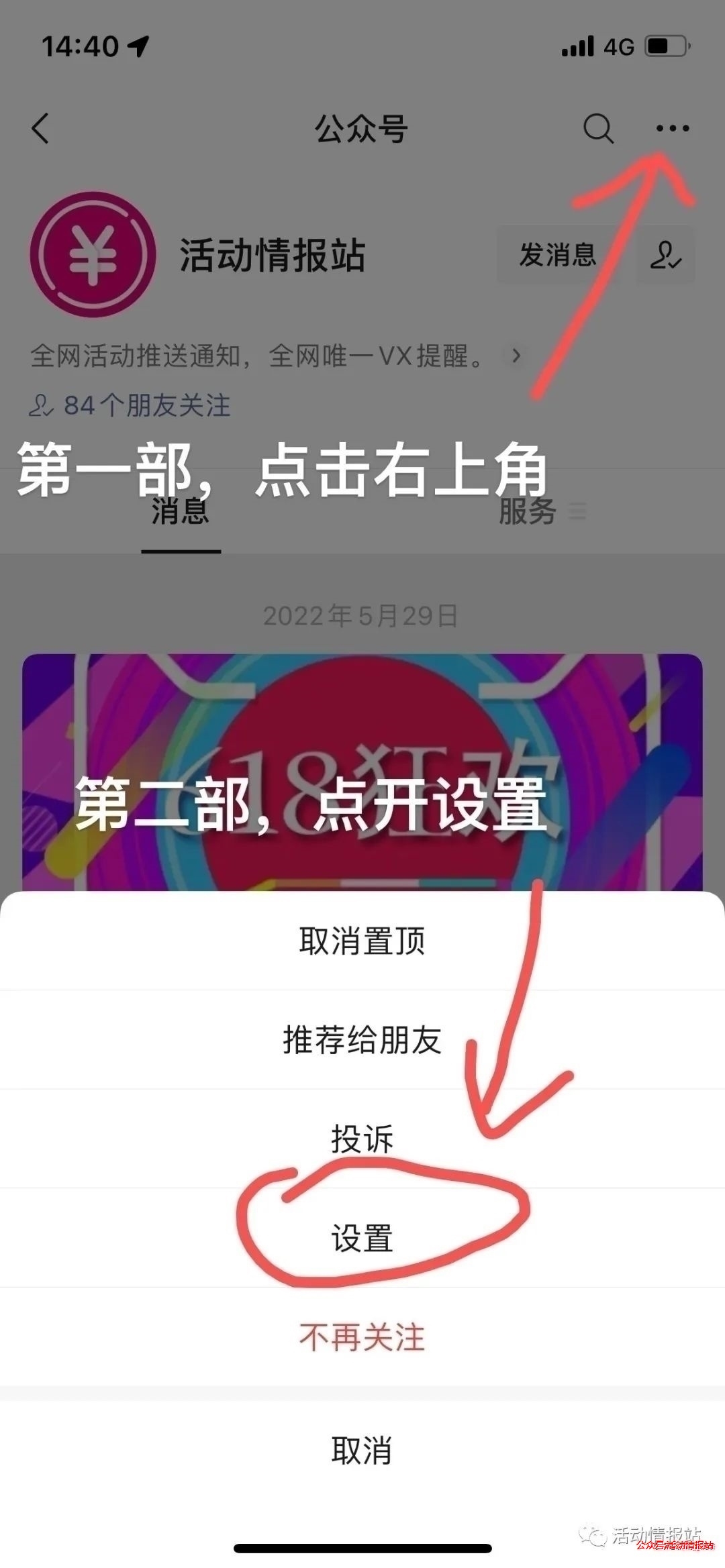
Task: Select 取消置顶 to unpin the account
Action: (362, 941)
